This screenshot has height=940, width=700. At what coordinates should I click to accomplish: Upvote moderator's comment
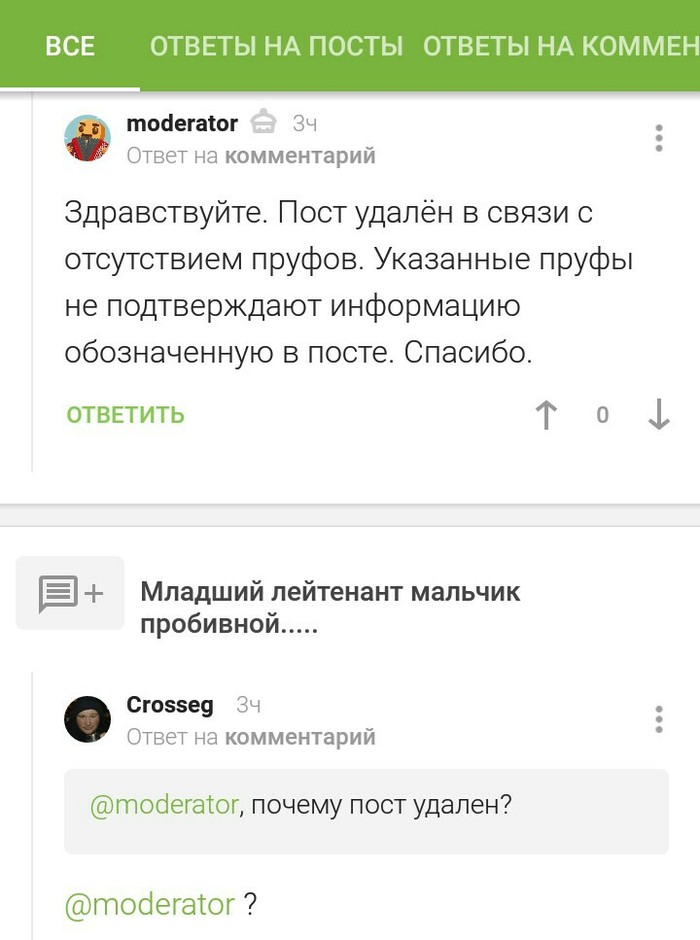click(x=546, y=415)
